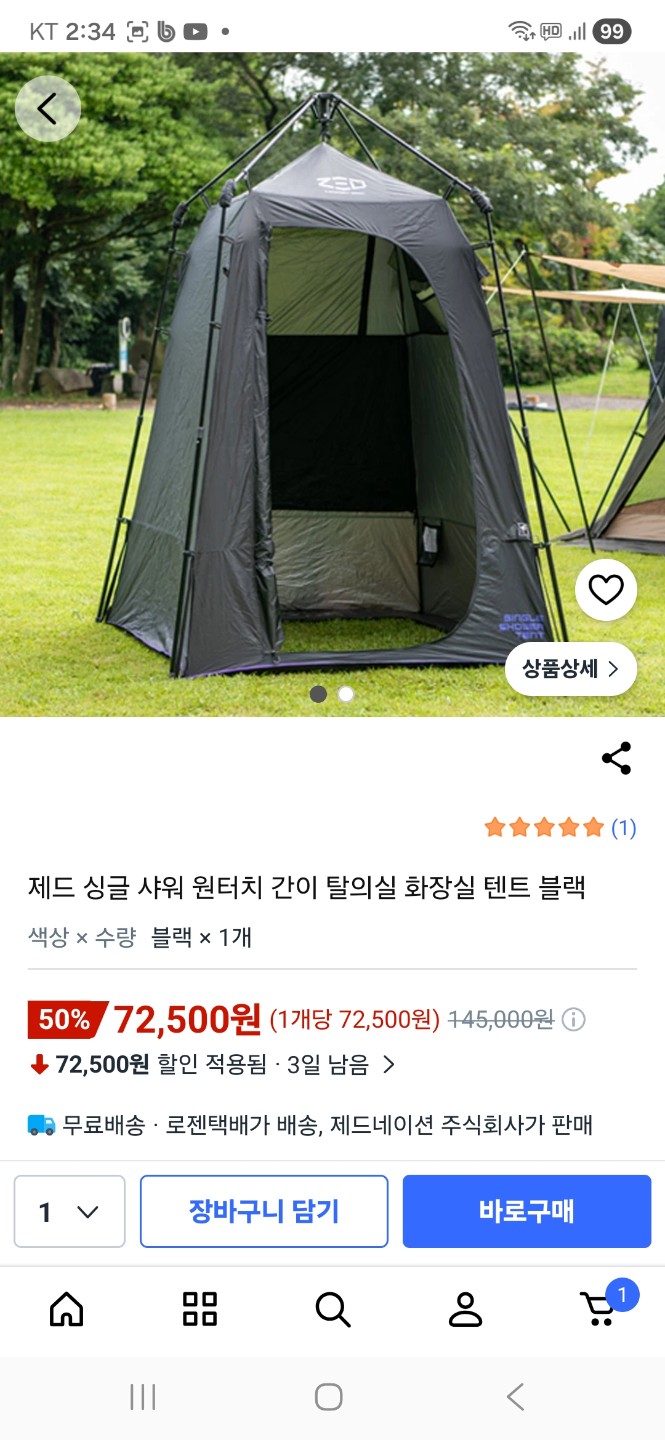Share this product

(616, 759)
